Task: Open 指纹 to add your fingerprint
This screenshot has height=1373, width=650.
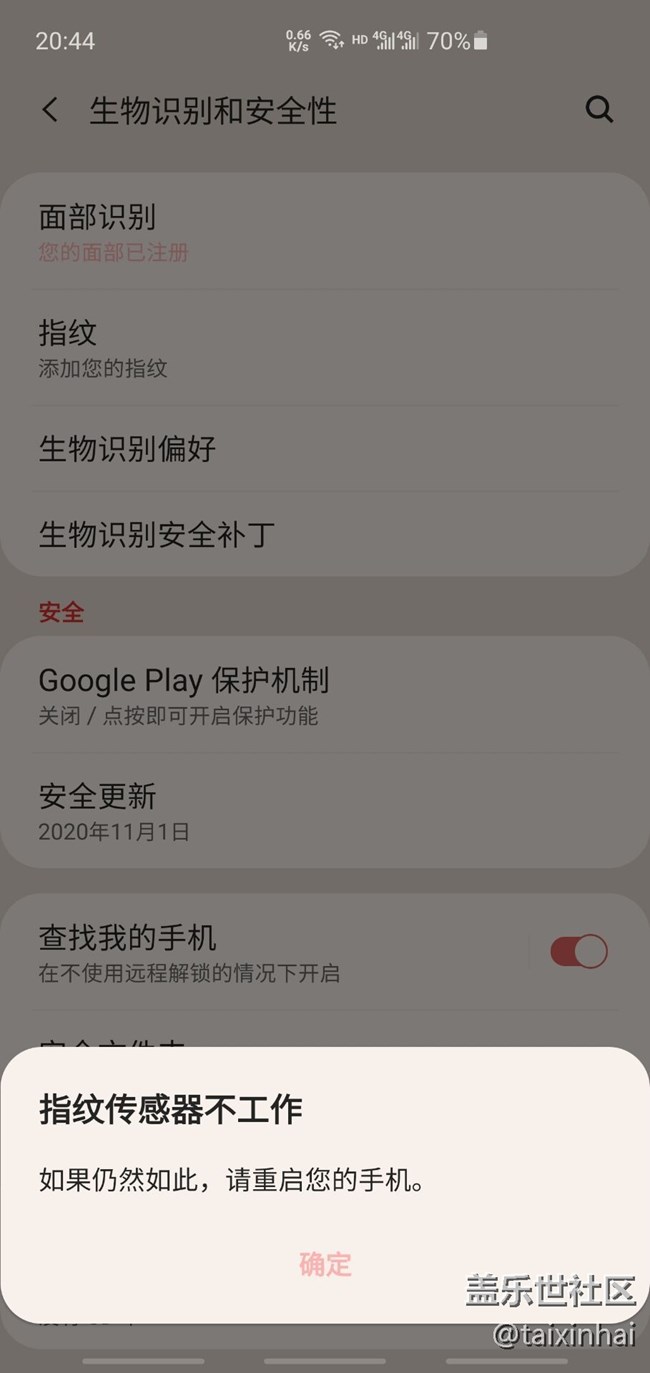Action: pyautogui.click(x=324, y=348)
